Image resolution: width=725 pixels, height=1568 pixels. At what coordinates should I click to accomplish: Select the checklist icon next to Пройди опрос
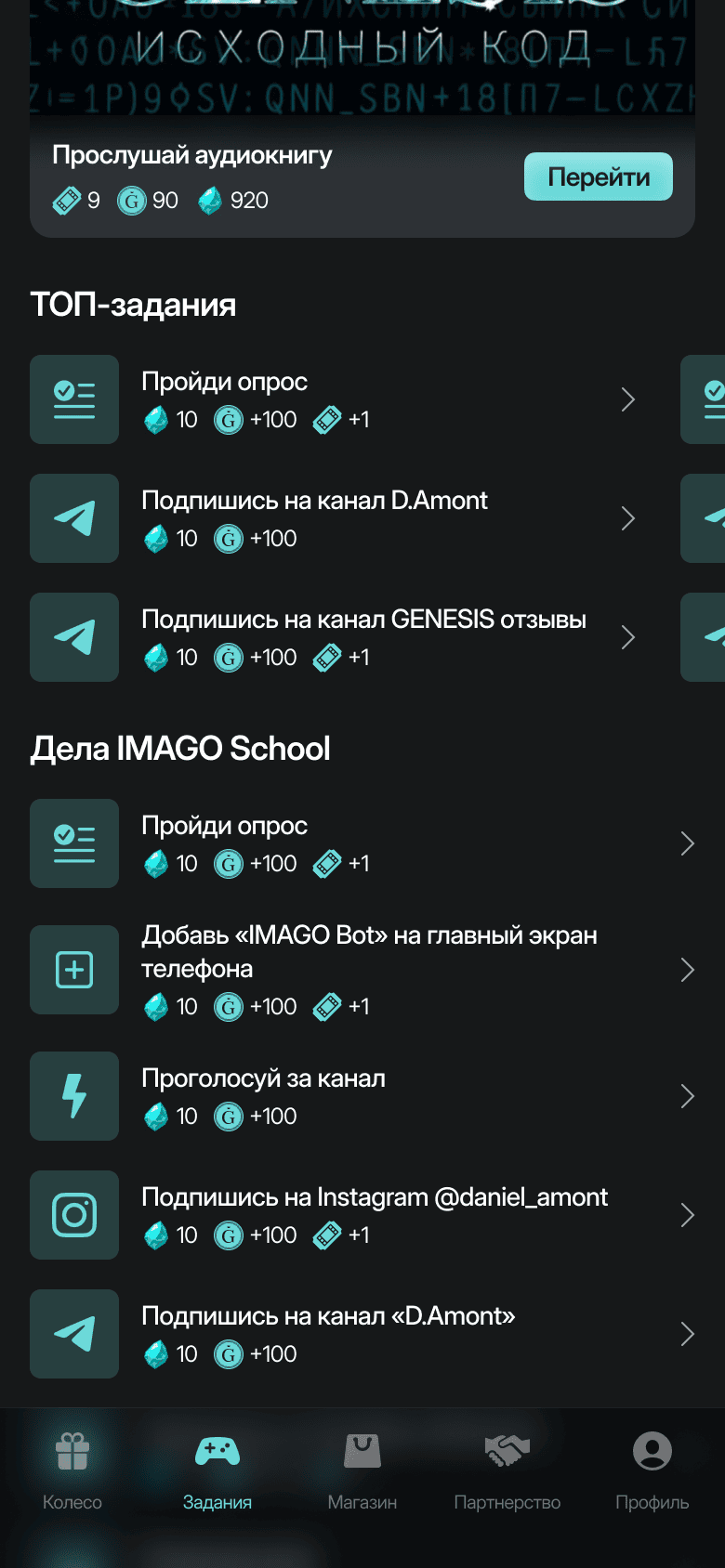[x=74, y=399]
